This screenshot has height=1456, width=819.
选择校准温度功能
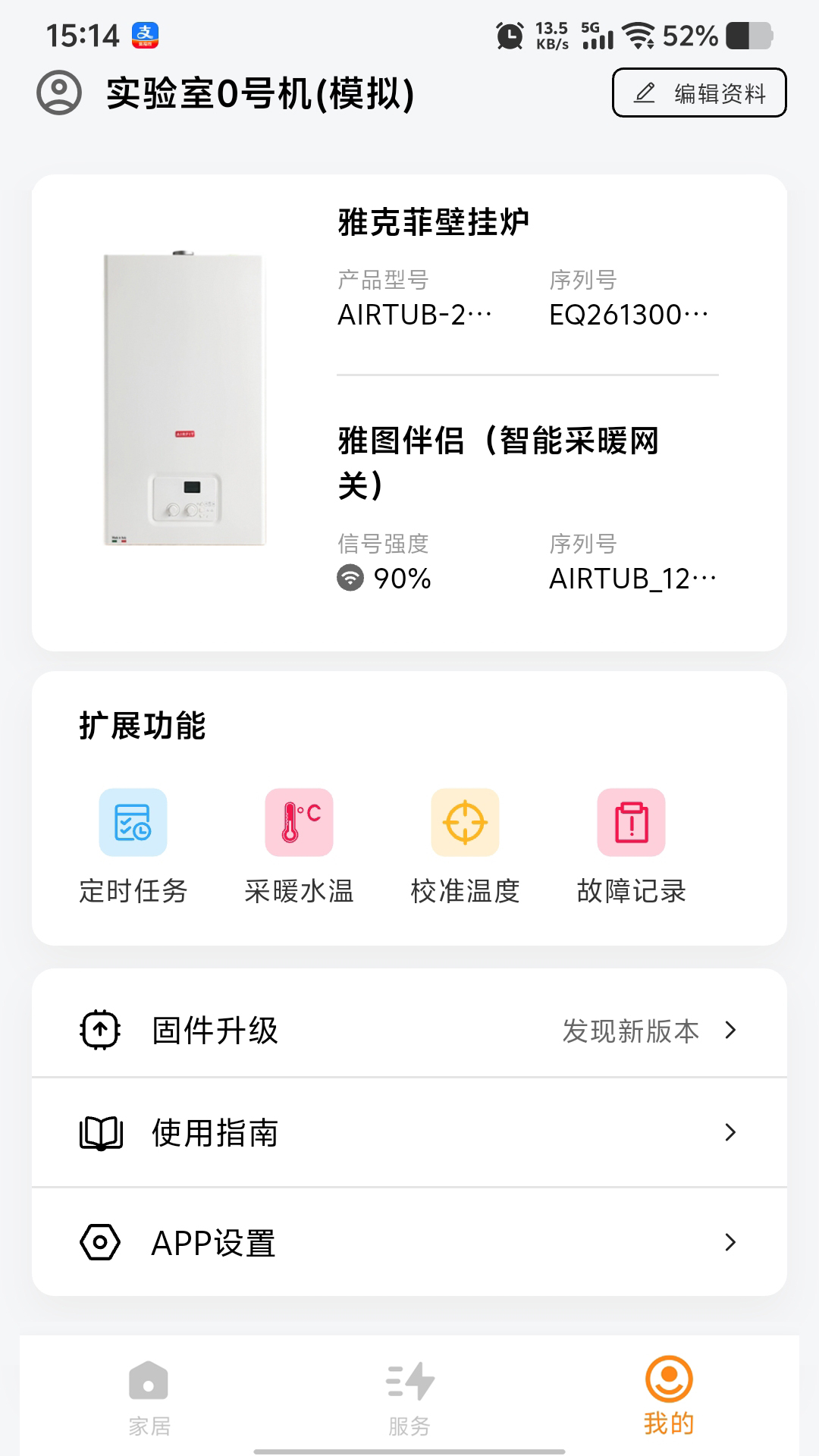pyautogui.click(x=466, y=822)
